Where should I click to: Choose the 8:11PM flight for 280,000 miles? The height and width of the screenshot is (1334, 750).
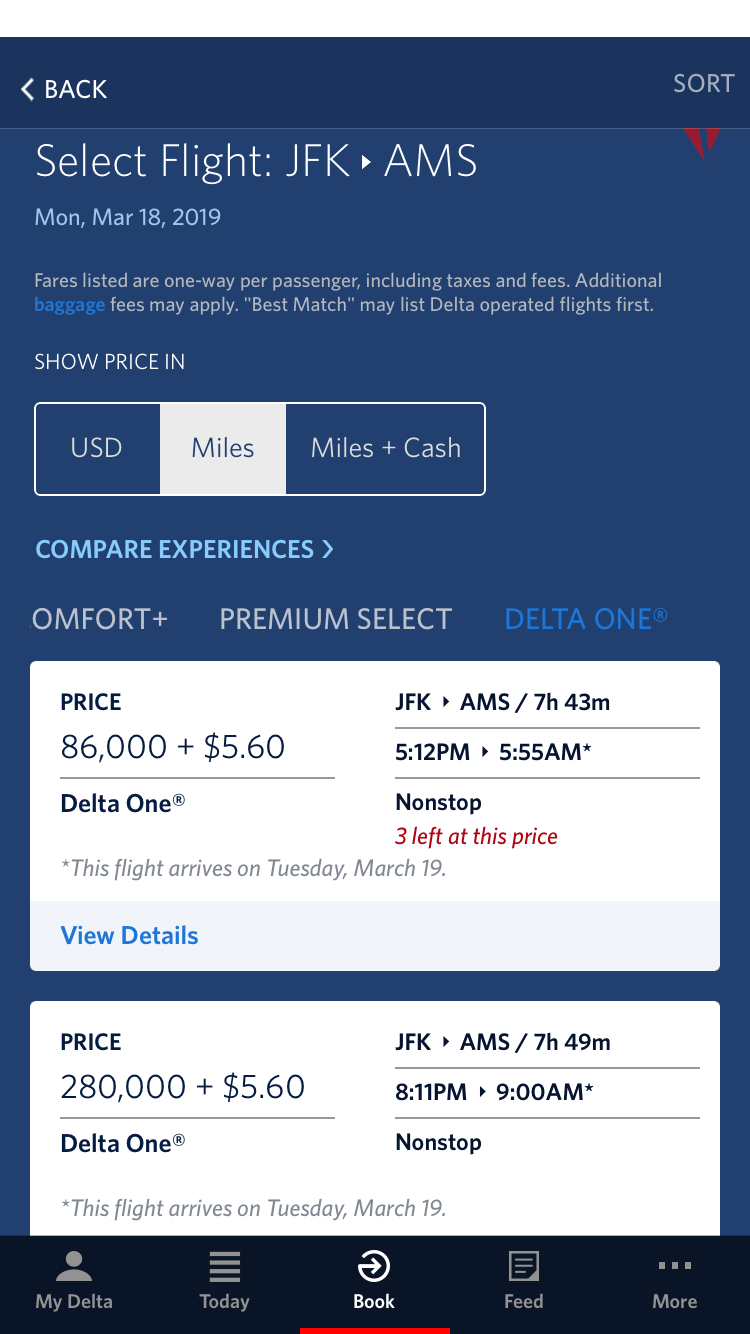374,1110
